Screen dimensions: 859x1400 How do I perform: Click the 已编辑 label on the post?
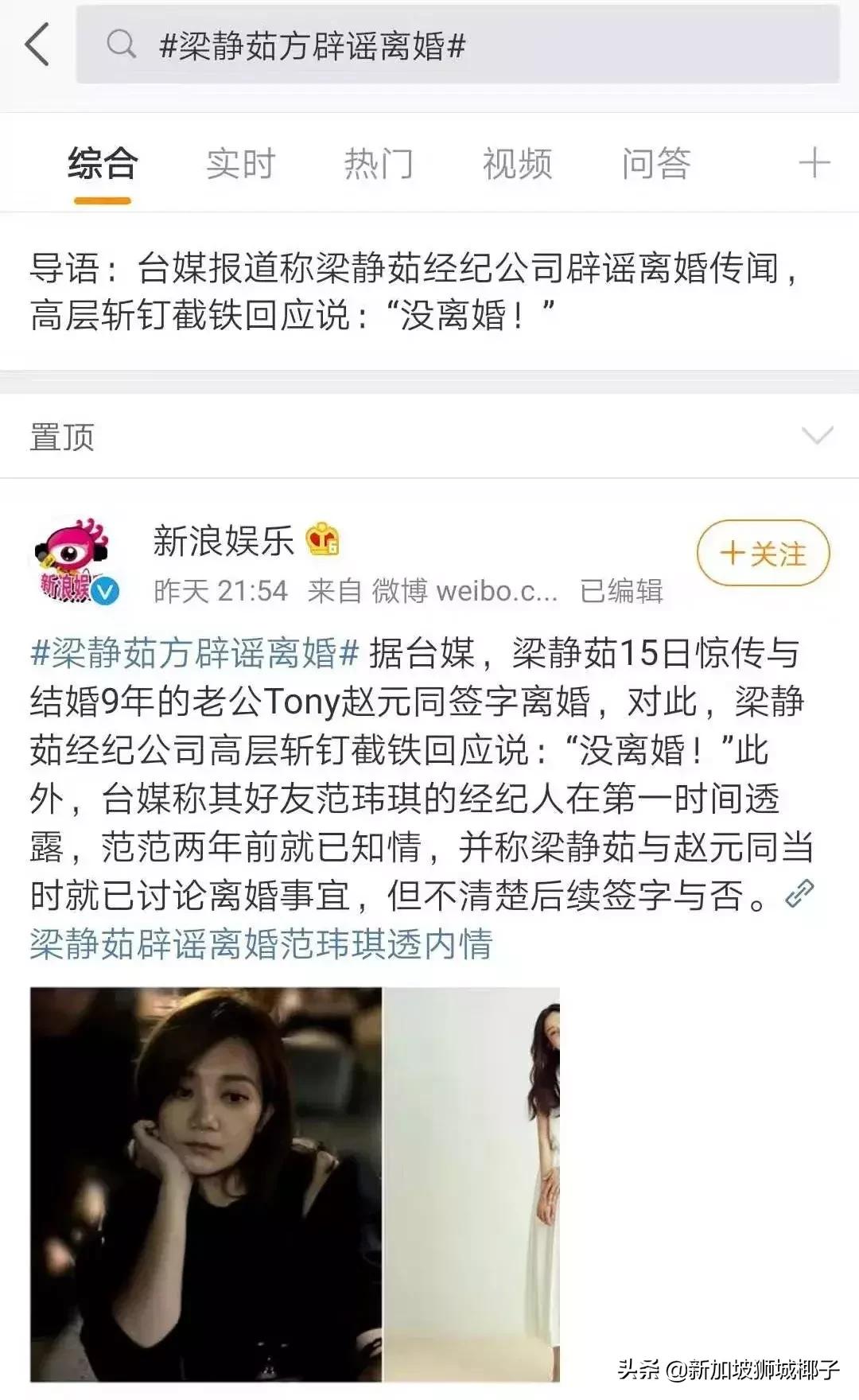(x=622, y=590)
